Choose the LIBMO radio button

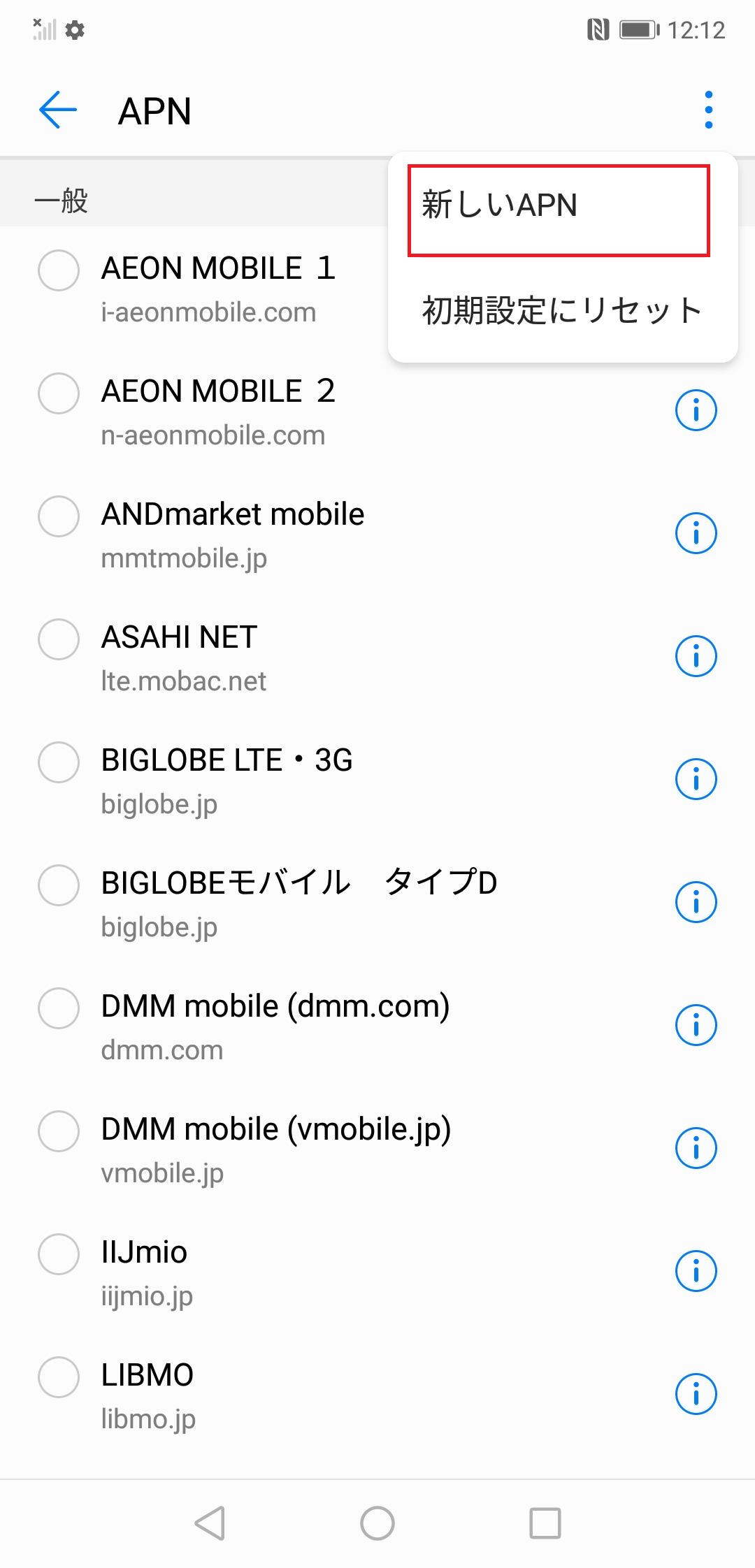pos(58,1377)
